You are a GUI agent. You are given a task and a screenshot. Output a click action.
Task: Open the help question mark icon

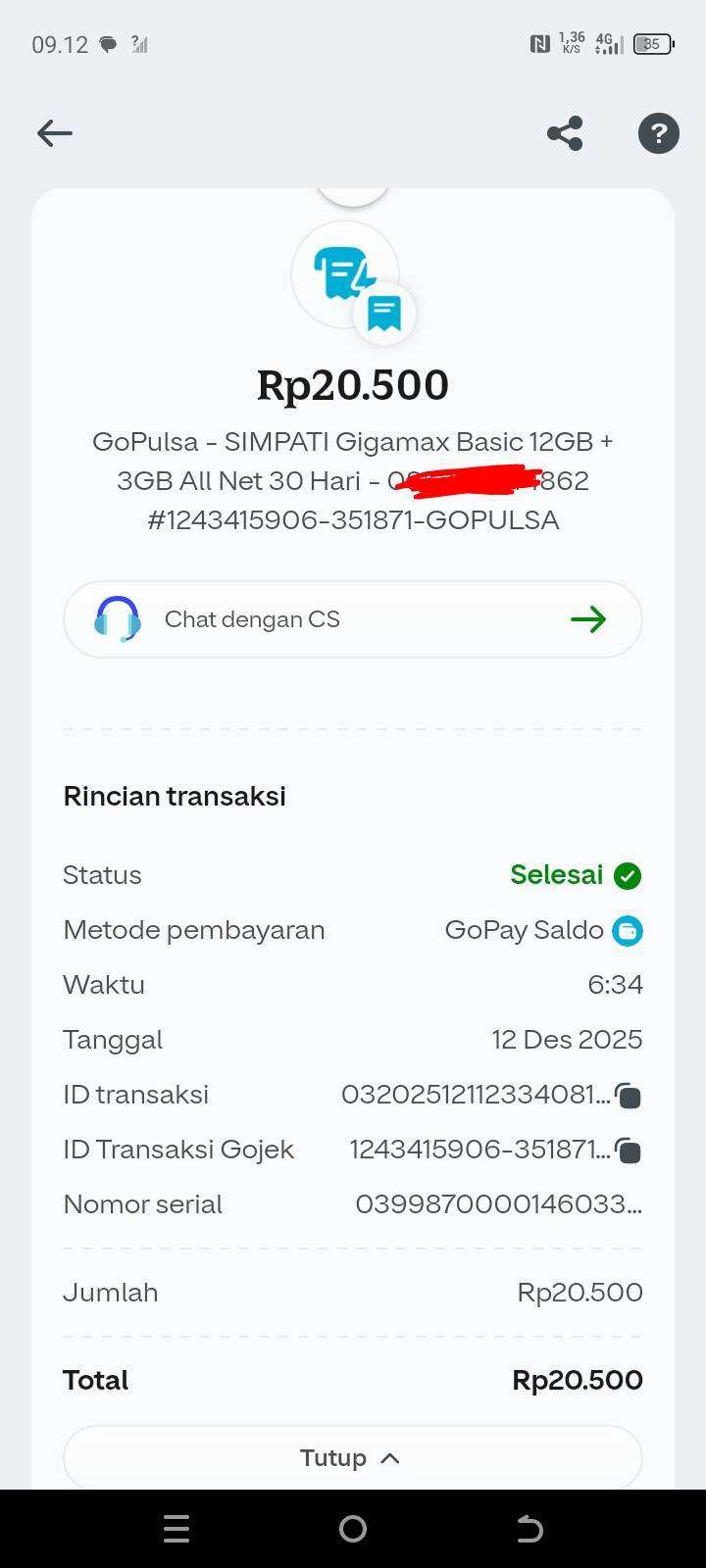658,133
